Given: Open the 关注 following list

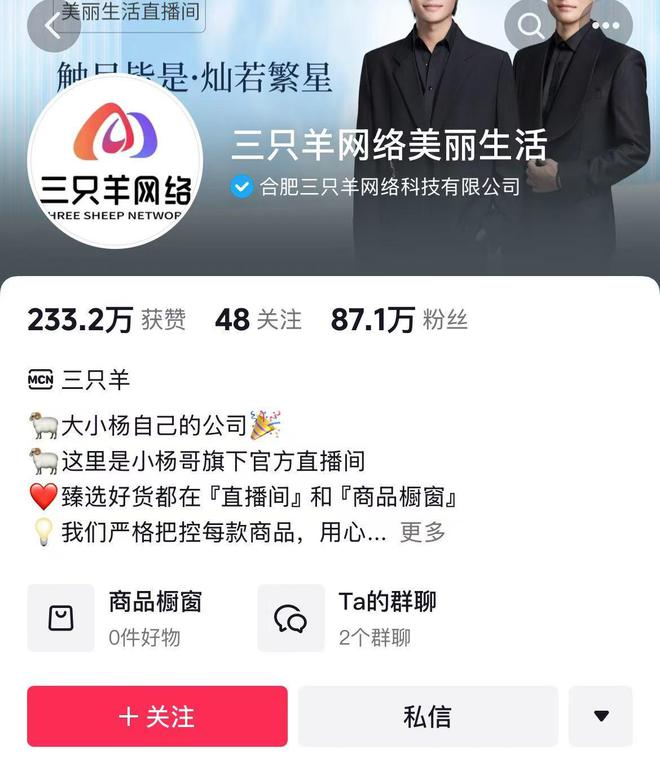Looking at the screenshot, I should [258, 320].
